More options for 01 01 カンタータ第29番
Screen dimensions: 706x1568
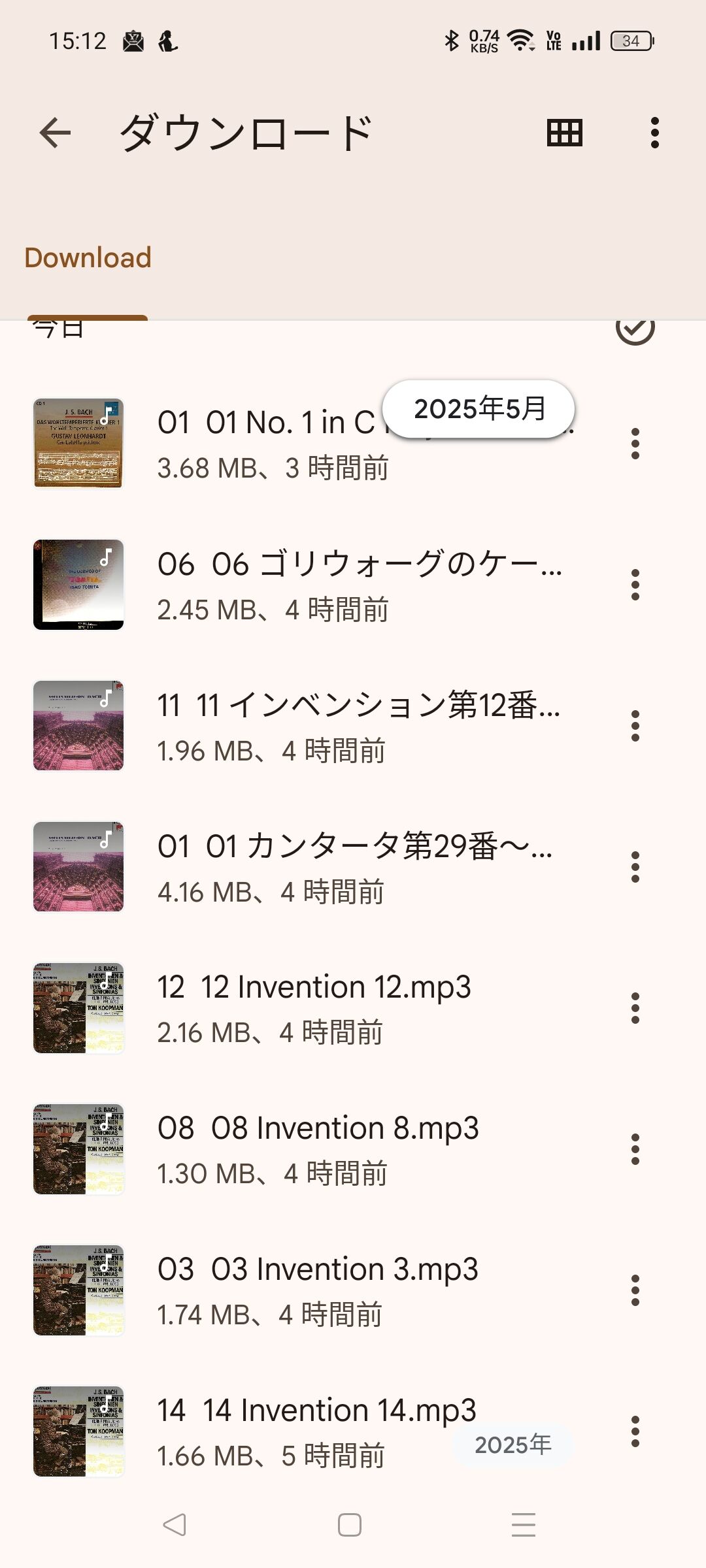(635, 867)
